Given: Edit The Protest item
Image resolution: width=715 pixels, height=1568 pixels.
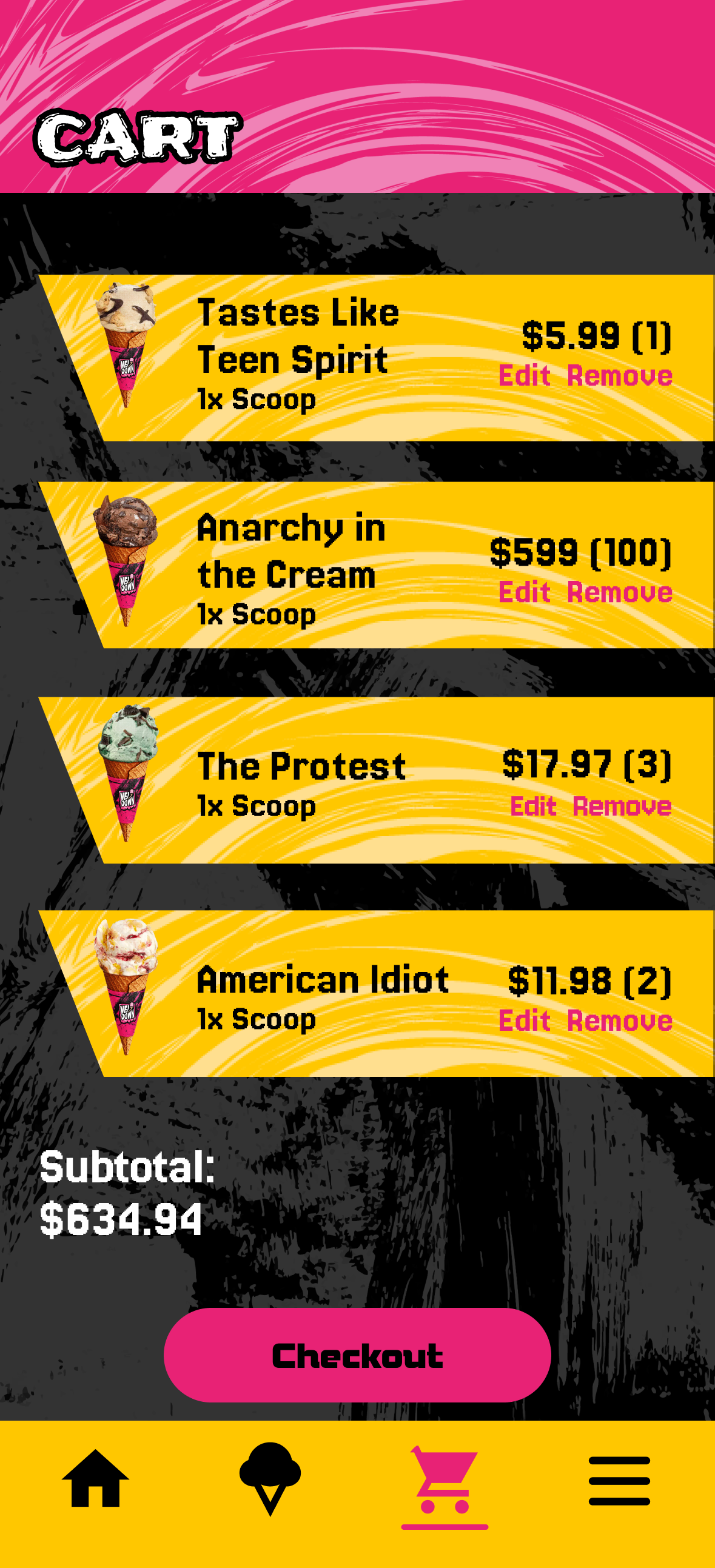Looking at the screenshot, I should pos(533,806).
